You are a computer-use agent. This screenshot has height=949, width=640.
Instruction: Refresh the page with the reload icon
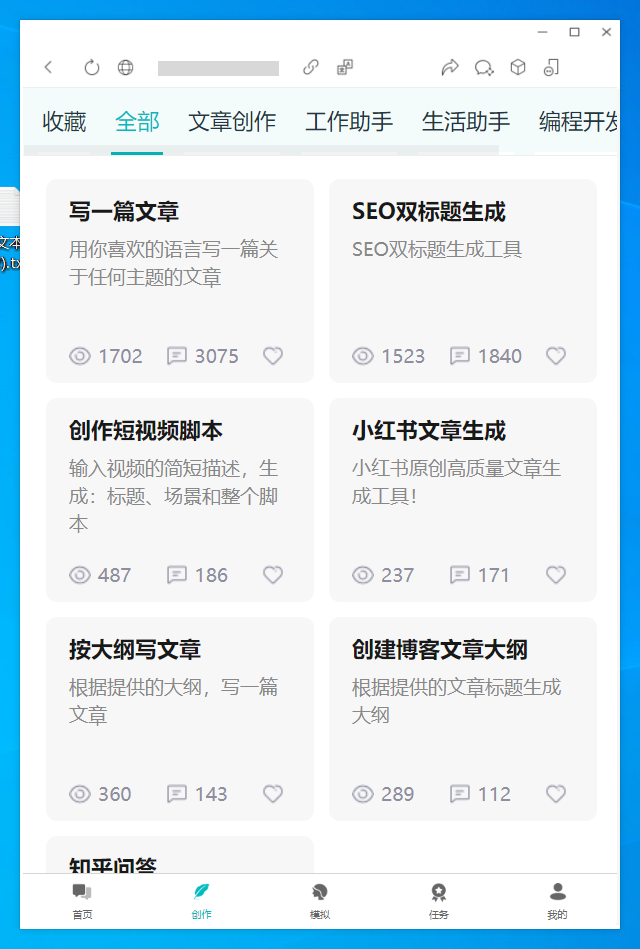(91, 67)
